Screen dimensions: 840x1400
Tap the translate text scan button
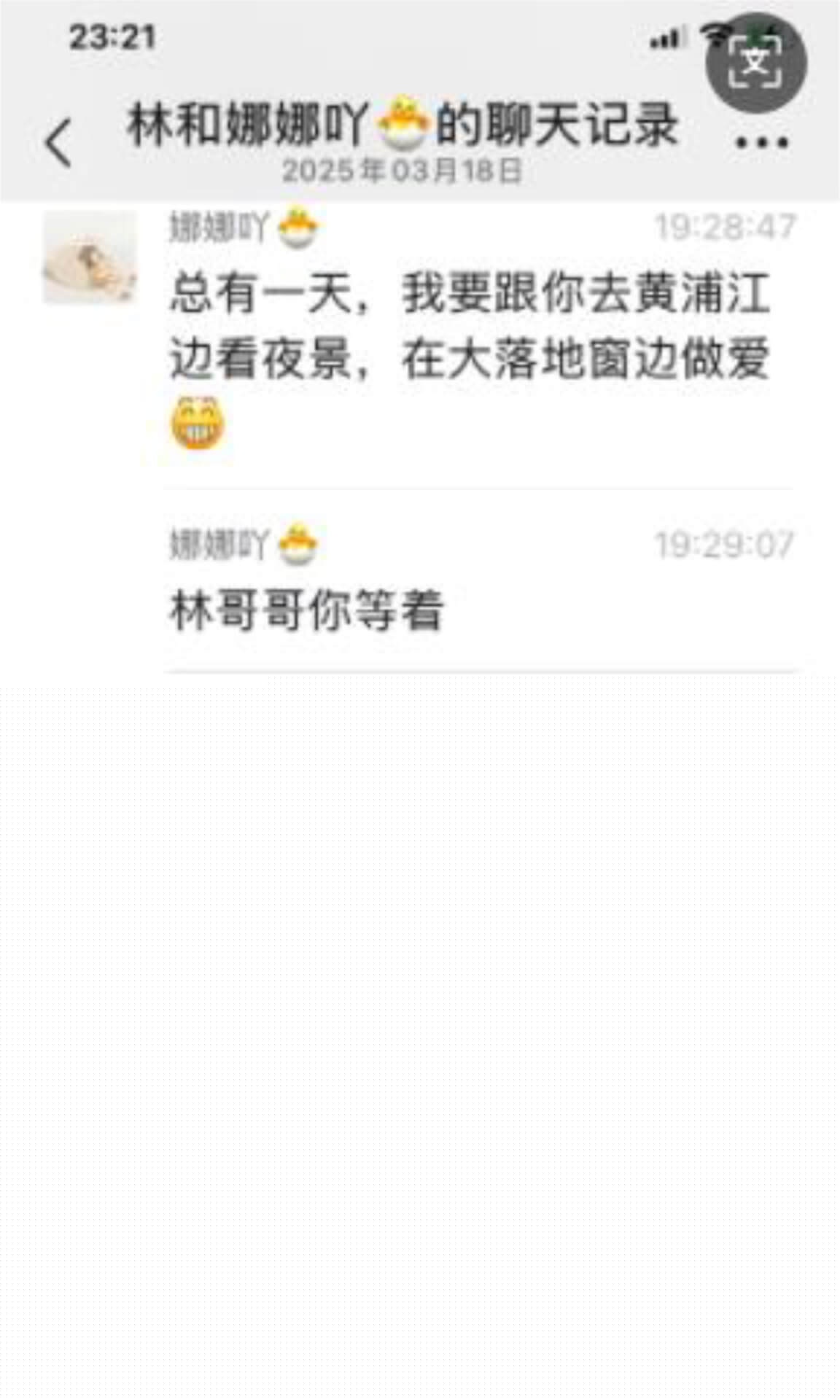[755, 63]
